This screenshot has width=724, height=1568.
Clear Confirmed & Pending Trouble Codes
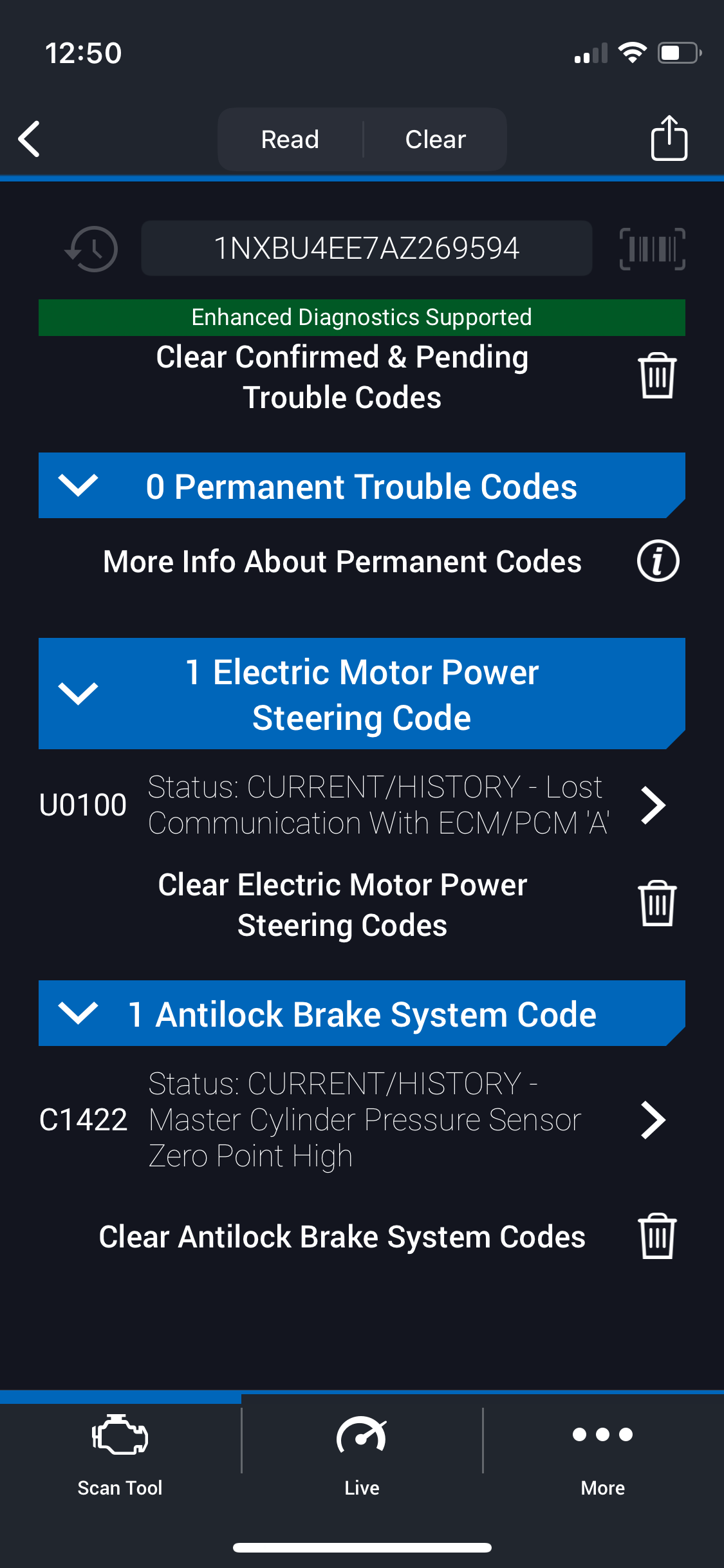pos(656,376)
